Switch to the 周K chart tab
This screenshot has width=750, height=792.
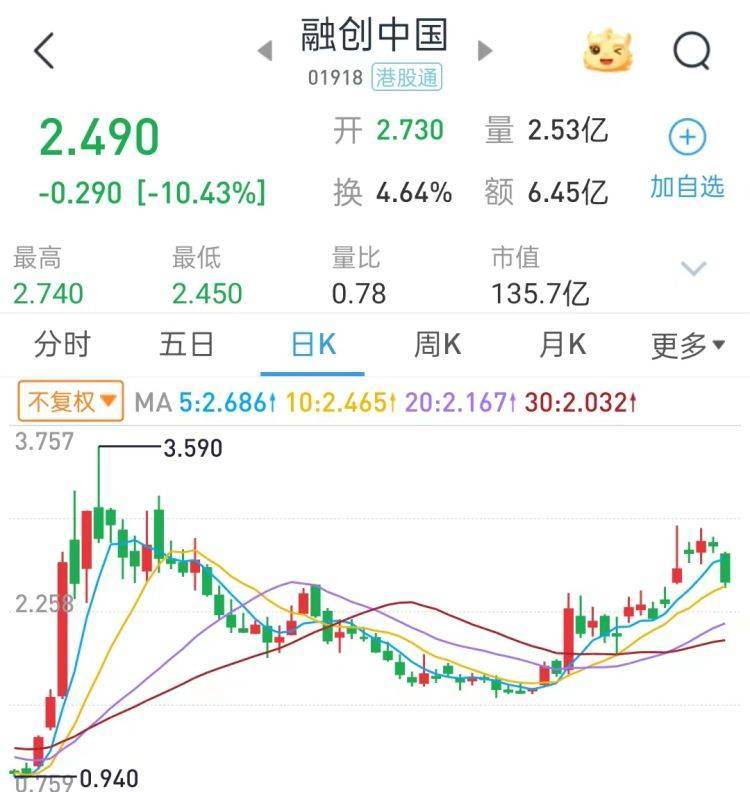(x=438, y=345)
